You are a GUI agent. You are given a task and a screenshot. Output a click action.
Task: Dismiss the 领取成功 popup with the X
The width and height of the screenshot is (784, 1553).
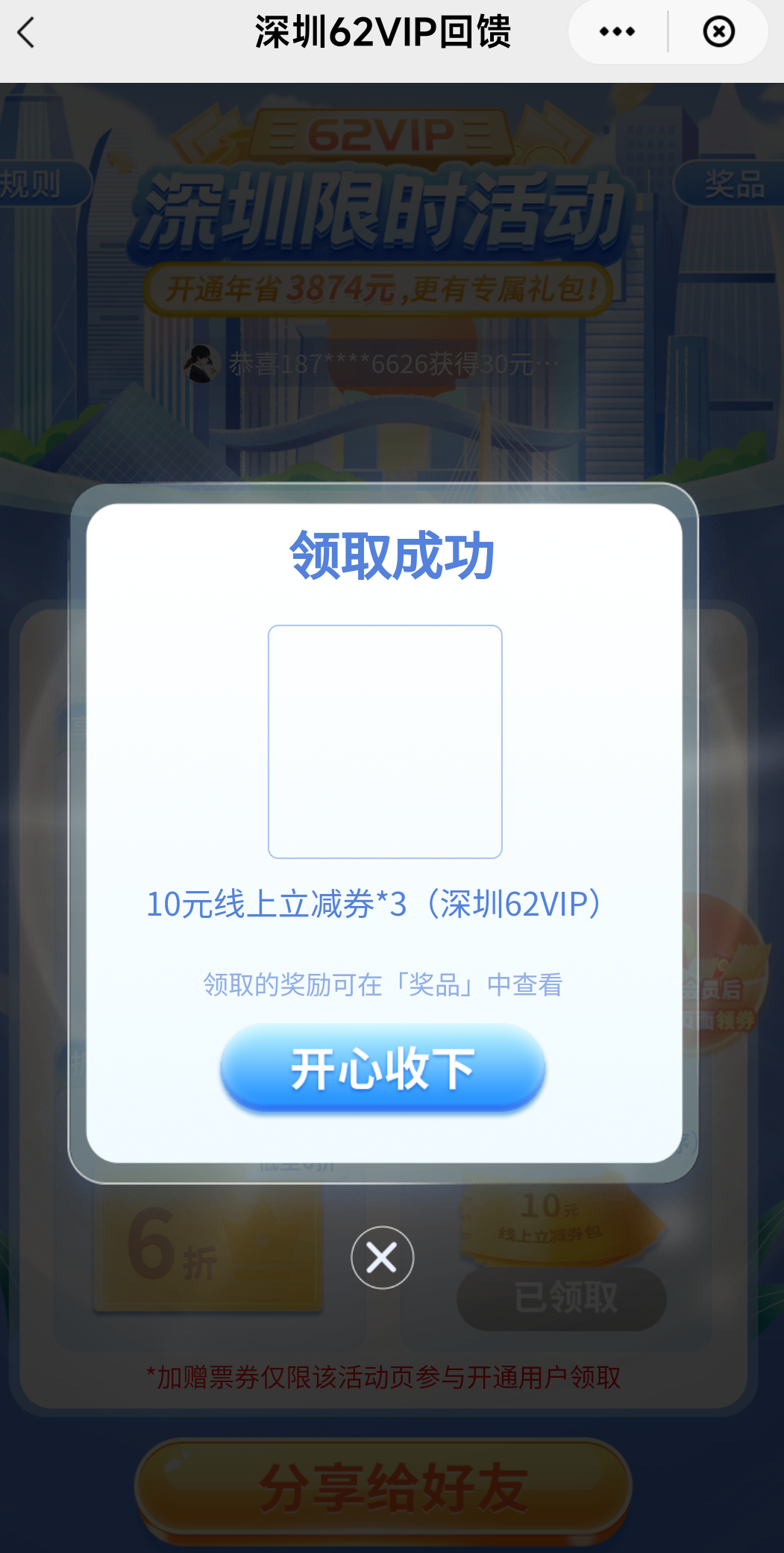pos(382,1257)
